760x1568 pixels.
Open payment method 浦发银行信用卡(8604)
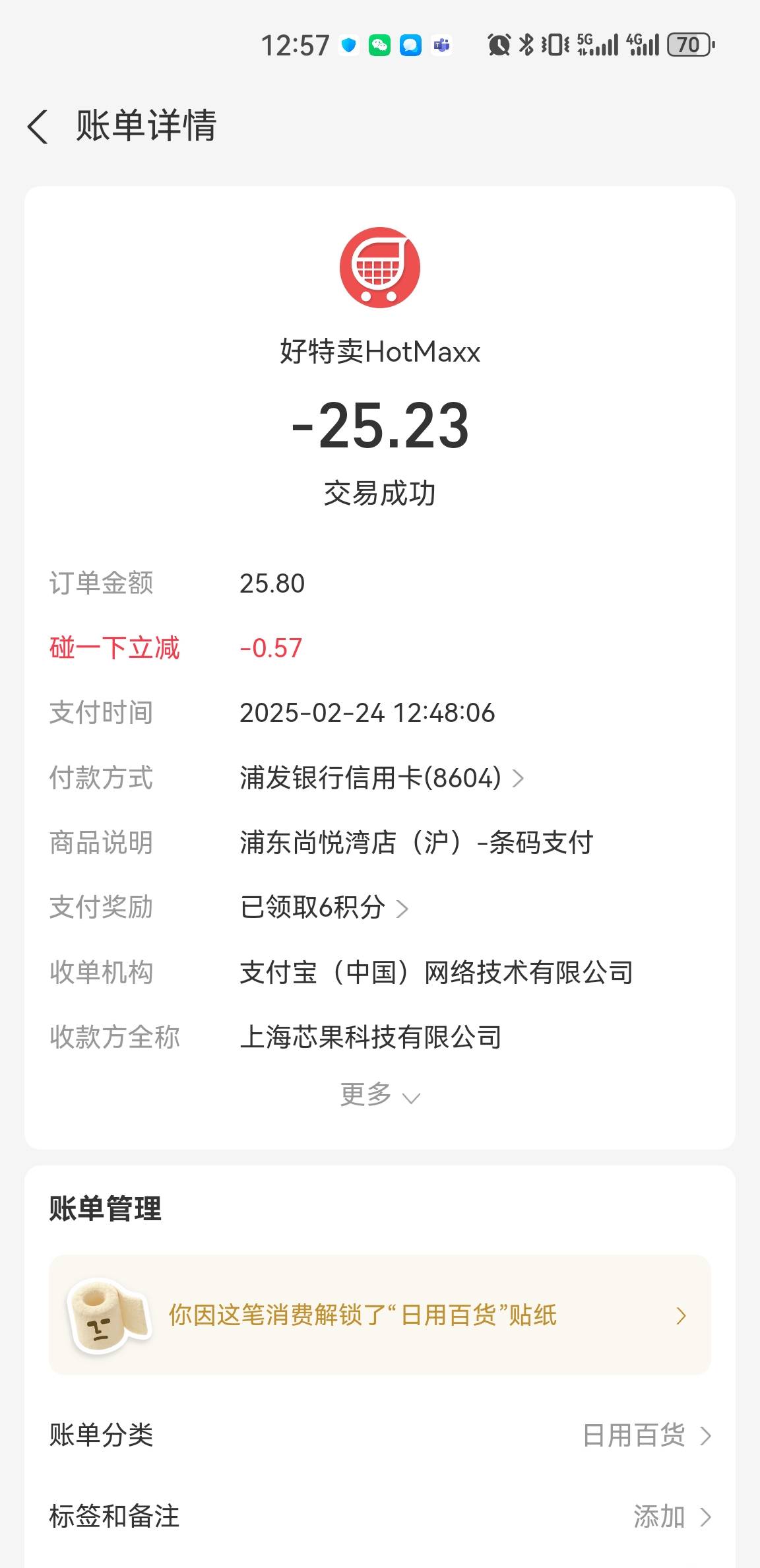[382, 778]
